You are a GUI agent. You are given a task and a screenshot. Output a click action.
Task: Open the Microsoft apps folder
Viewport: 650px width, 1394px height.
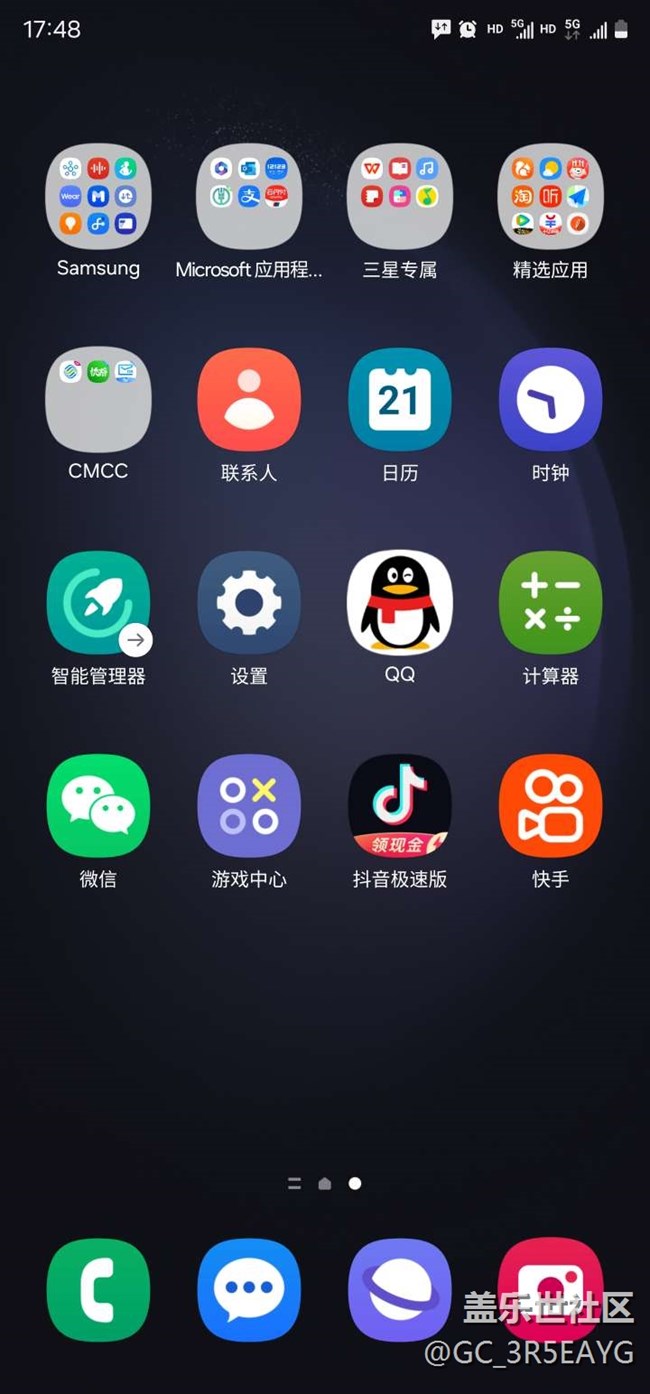point(249,196)
